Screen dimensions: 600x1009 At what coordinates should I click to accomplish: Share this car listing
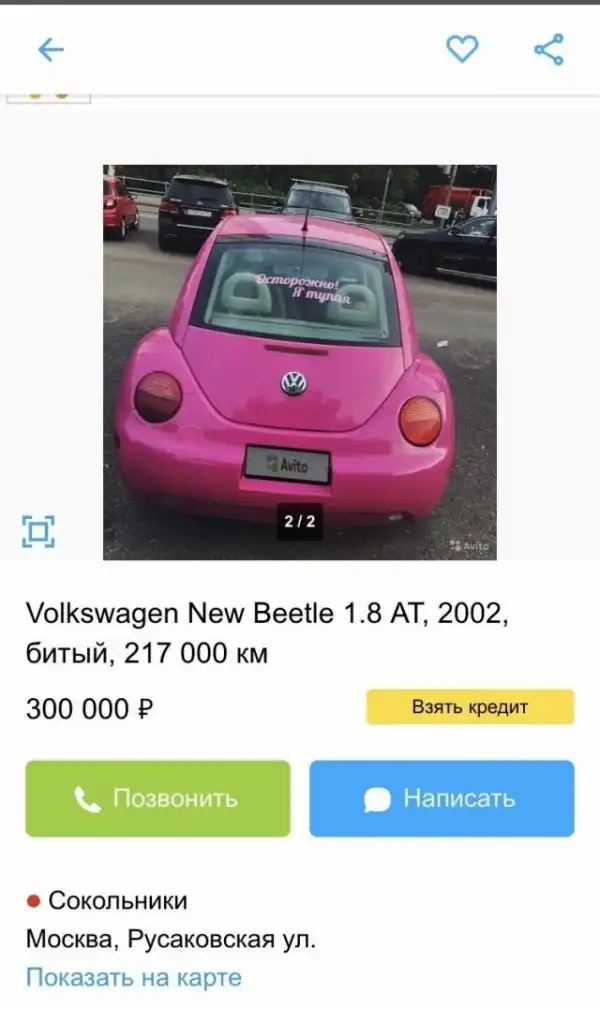coord(548,49)
